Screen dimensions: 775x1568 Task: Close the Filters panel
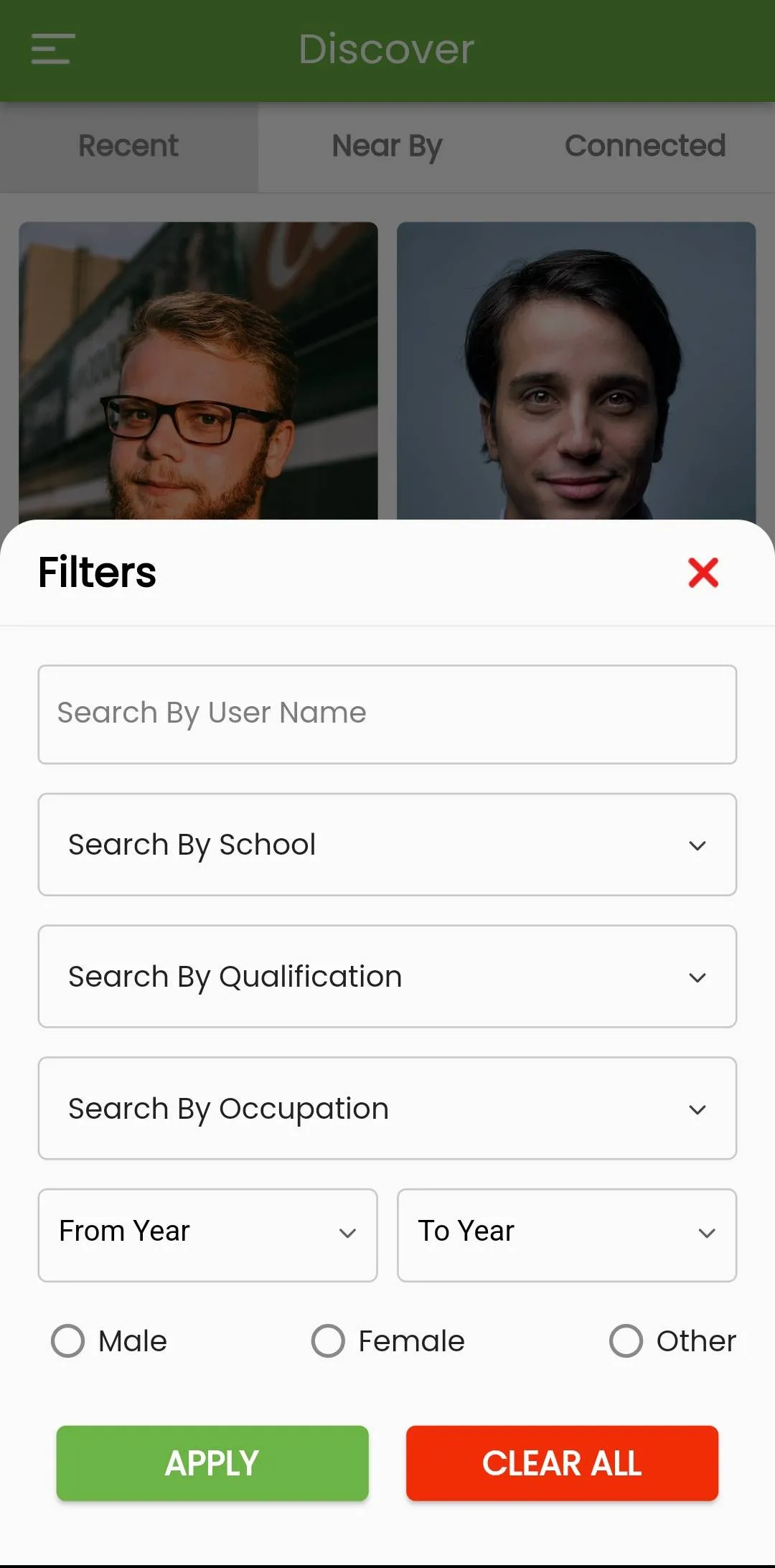tap(703, 573)
